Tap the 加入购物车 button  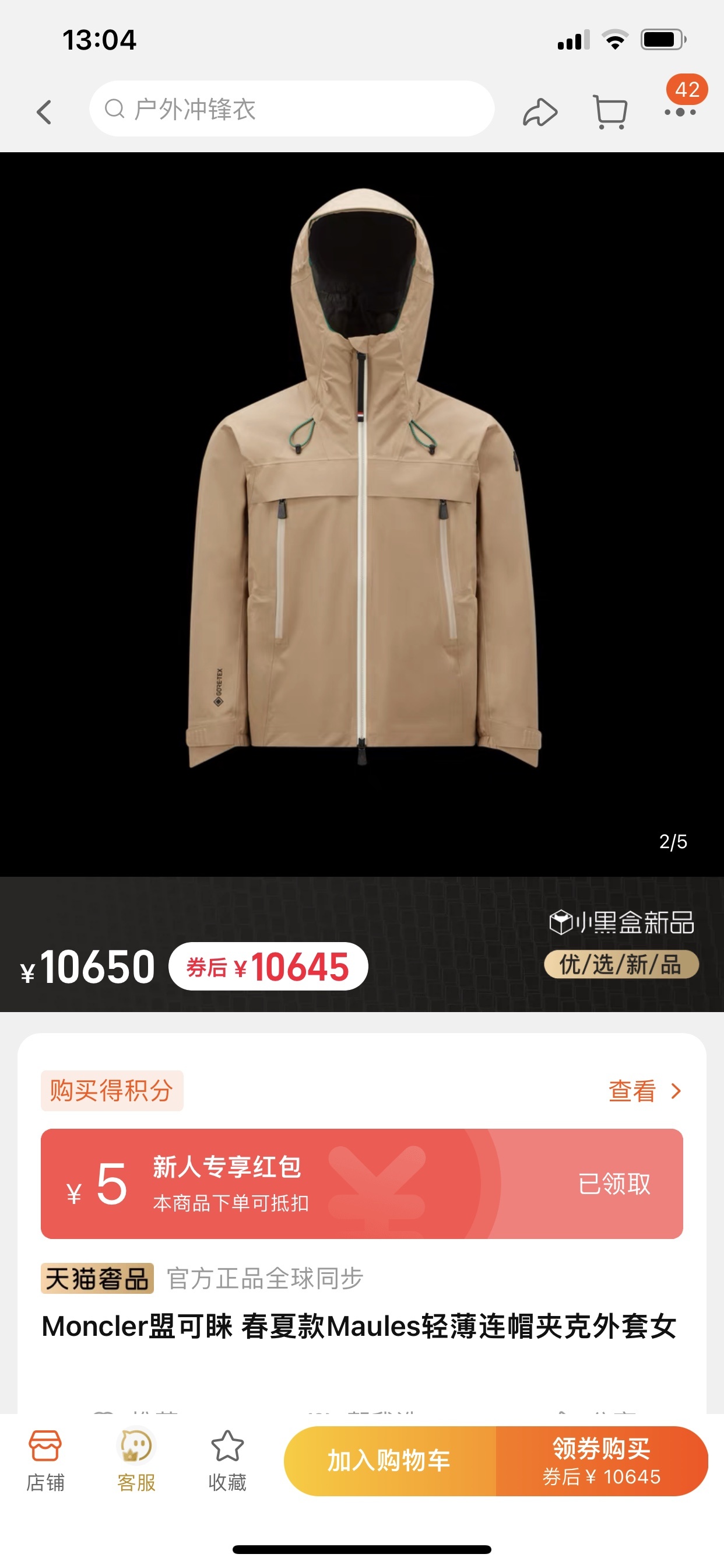click(389, 1461)
